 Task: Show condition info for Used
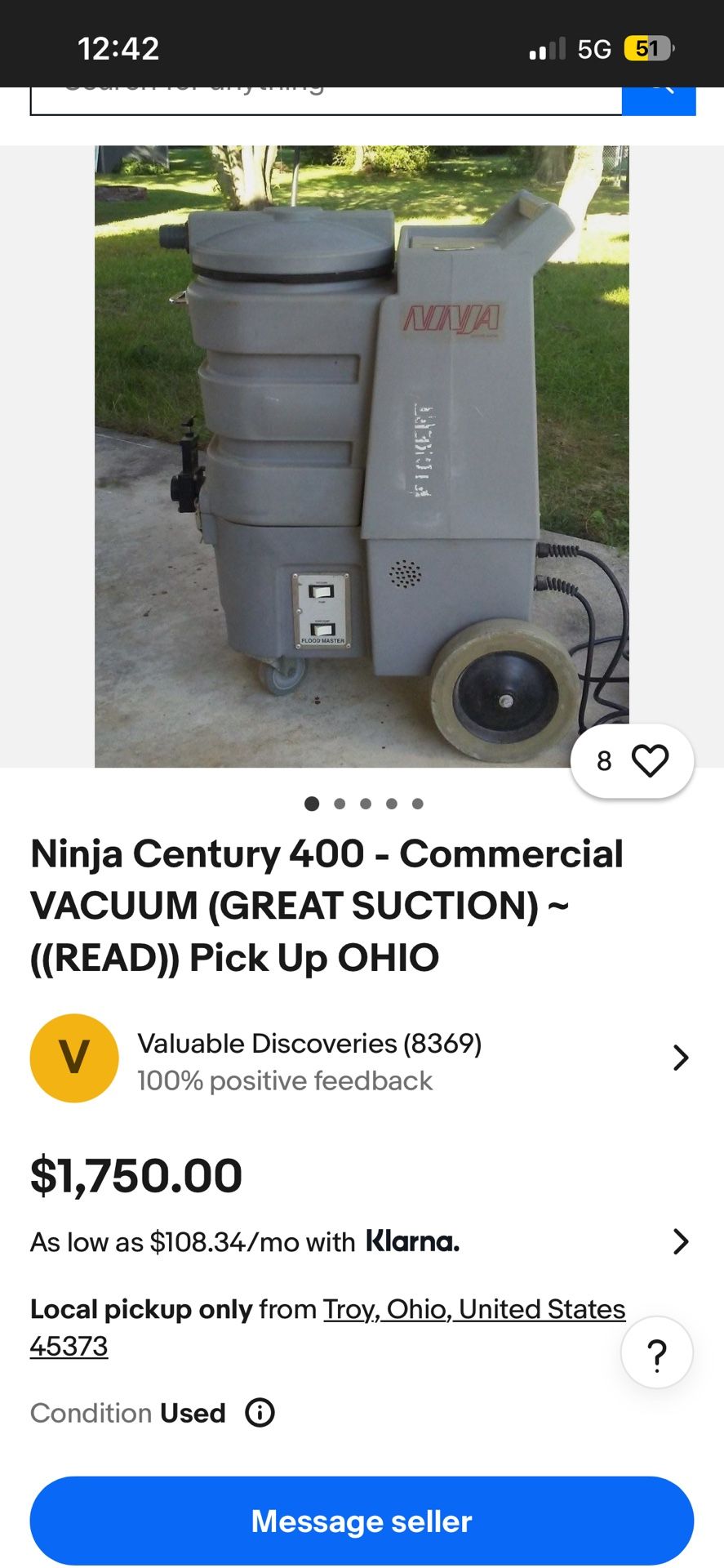(x=260, y=1413)
